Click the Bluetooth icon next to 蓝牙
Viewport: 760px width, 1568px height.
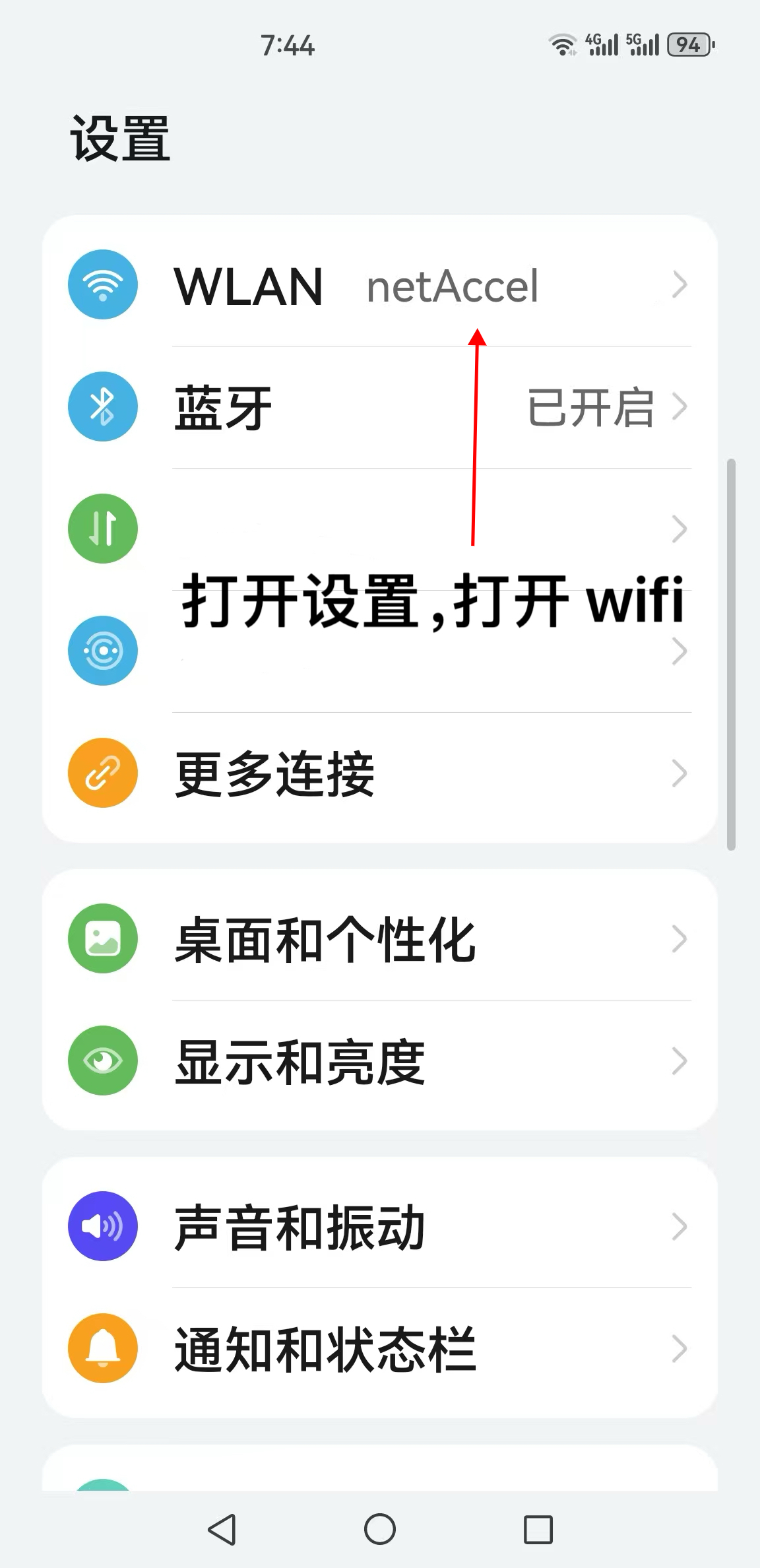(102, 407)
